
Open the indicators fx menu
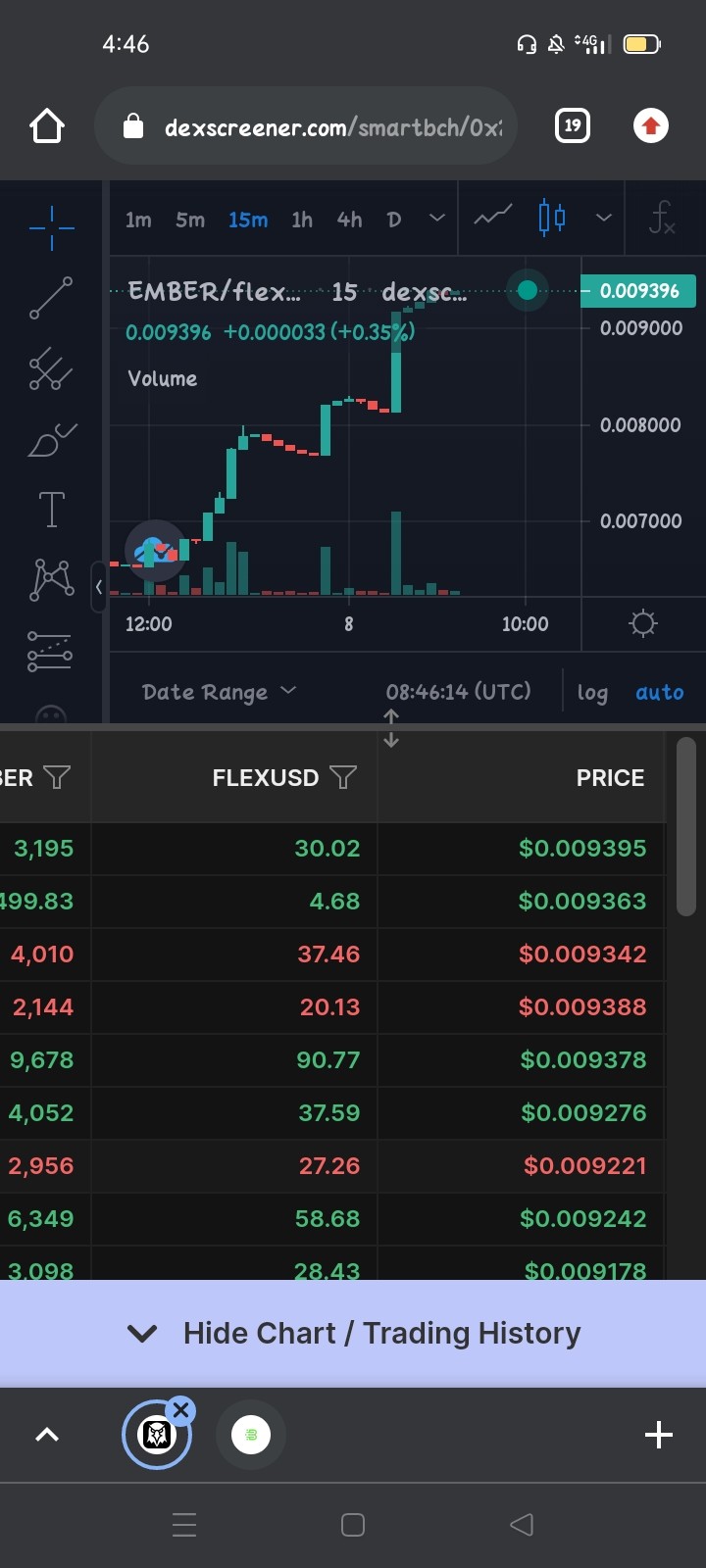(663, 218)
